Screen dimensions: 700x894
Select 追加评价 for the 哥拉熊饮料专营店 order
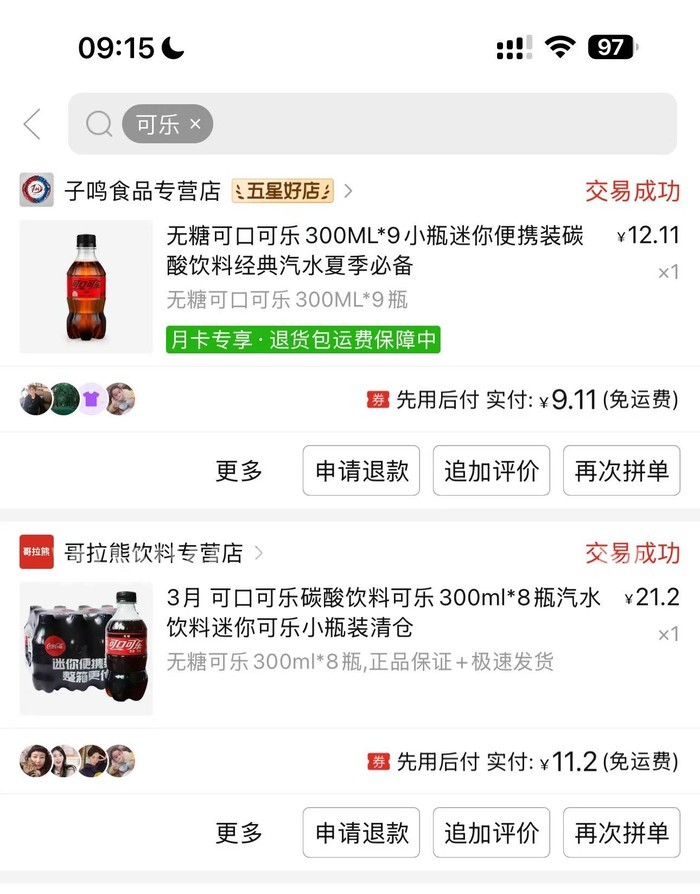(491, 833)
